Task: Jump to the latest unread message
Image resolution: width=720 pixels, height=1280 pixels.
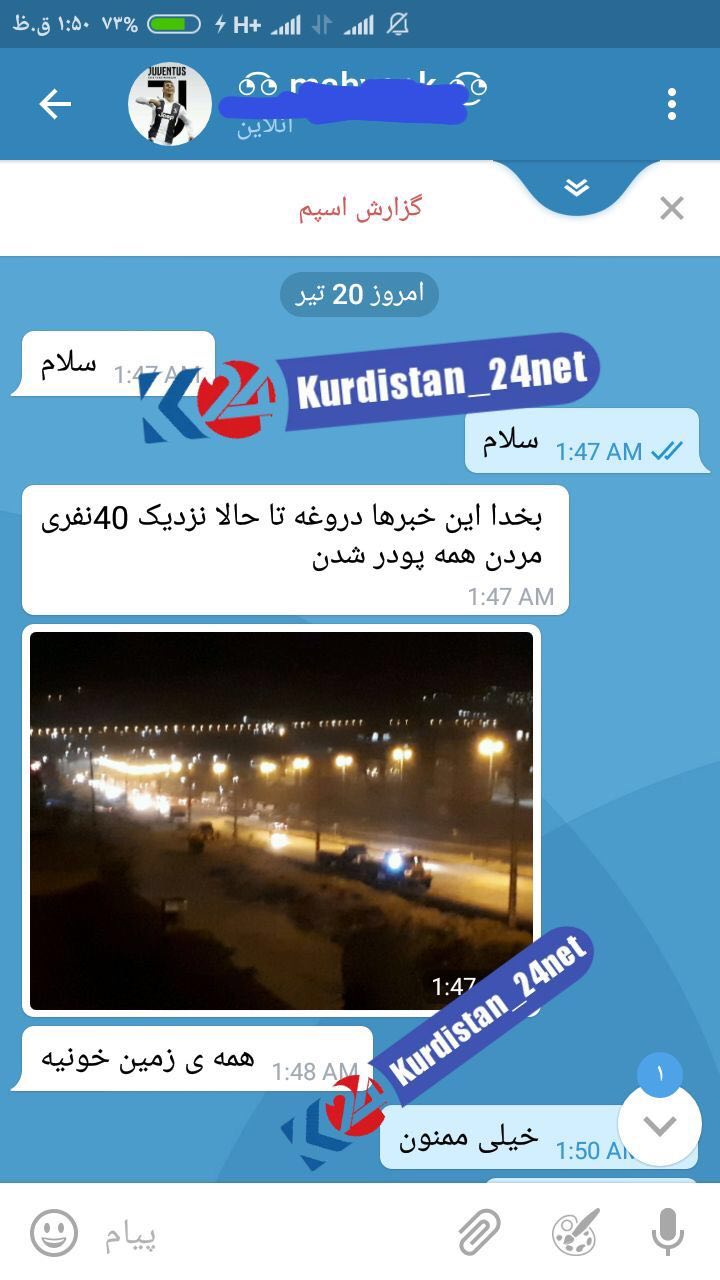Action: [659, 1125]
